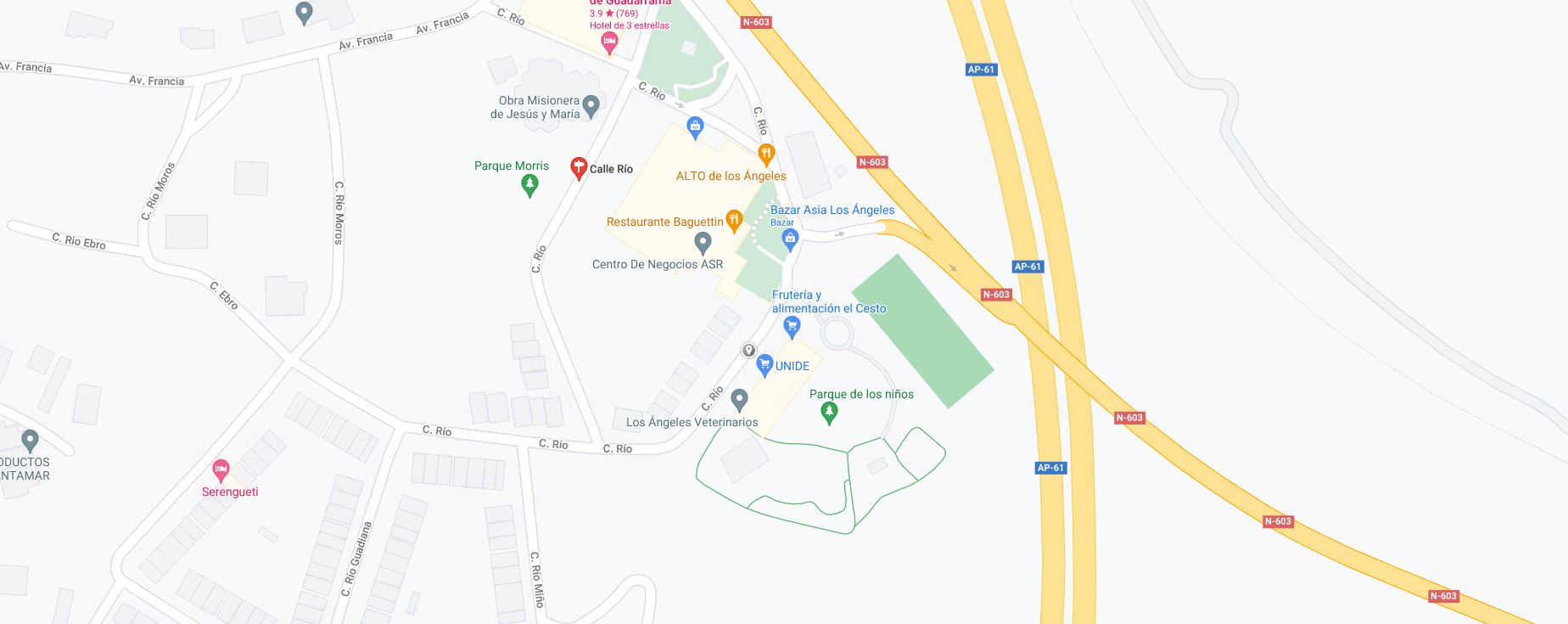Screen dimensions: 1568x624
Task: Open ALTO de los Ángeles restaurant marker
Action: tap(765, 155)
